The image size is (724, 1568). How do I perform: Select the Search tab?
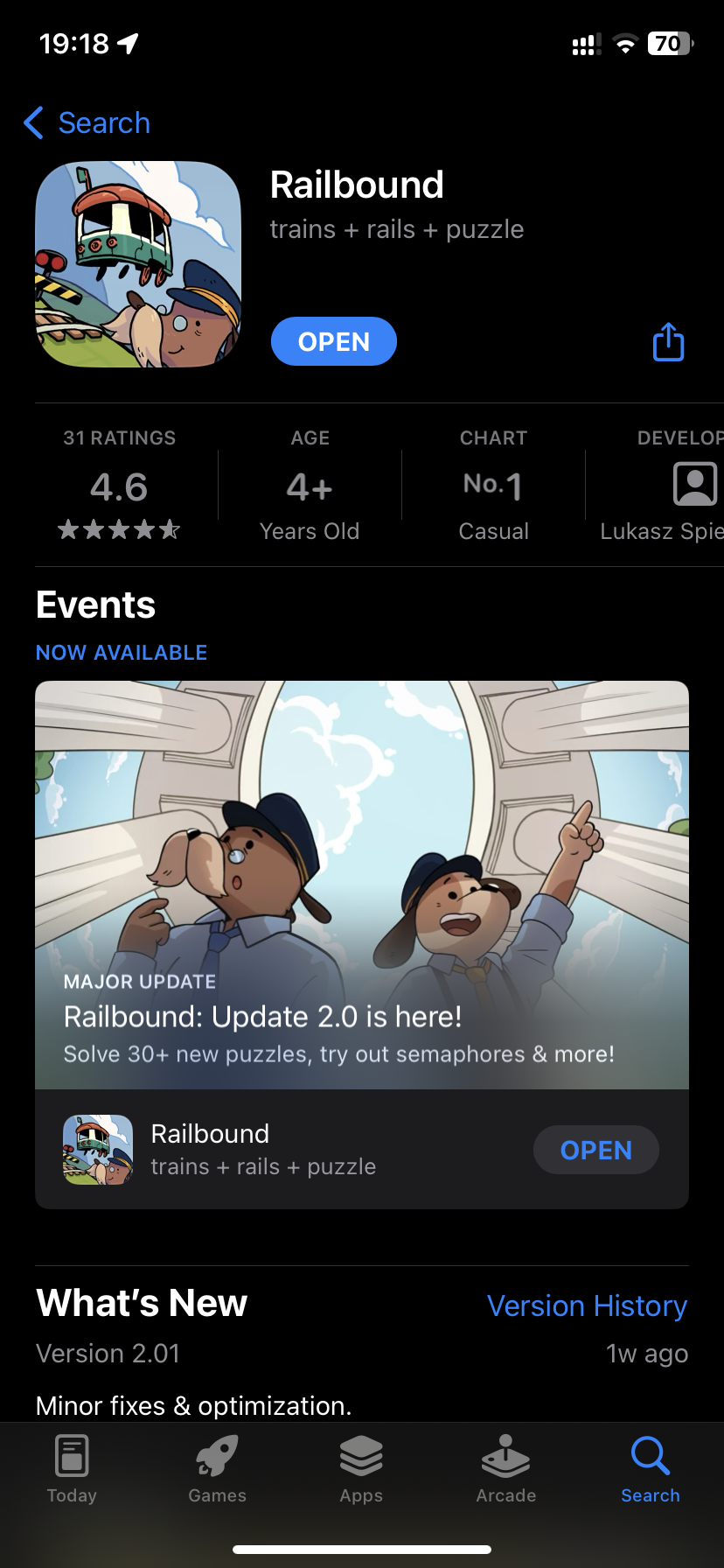tap(651, 1470)
